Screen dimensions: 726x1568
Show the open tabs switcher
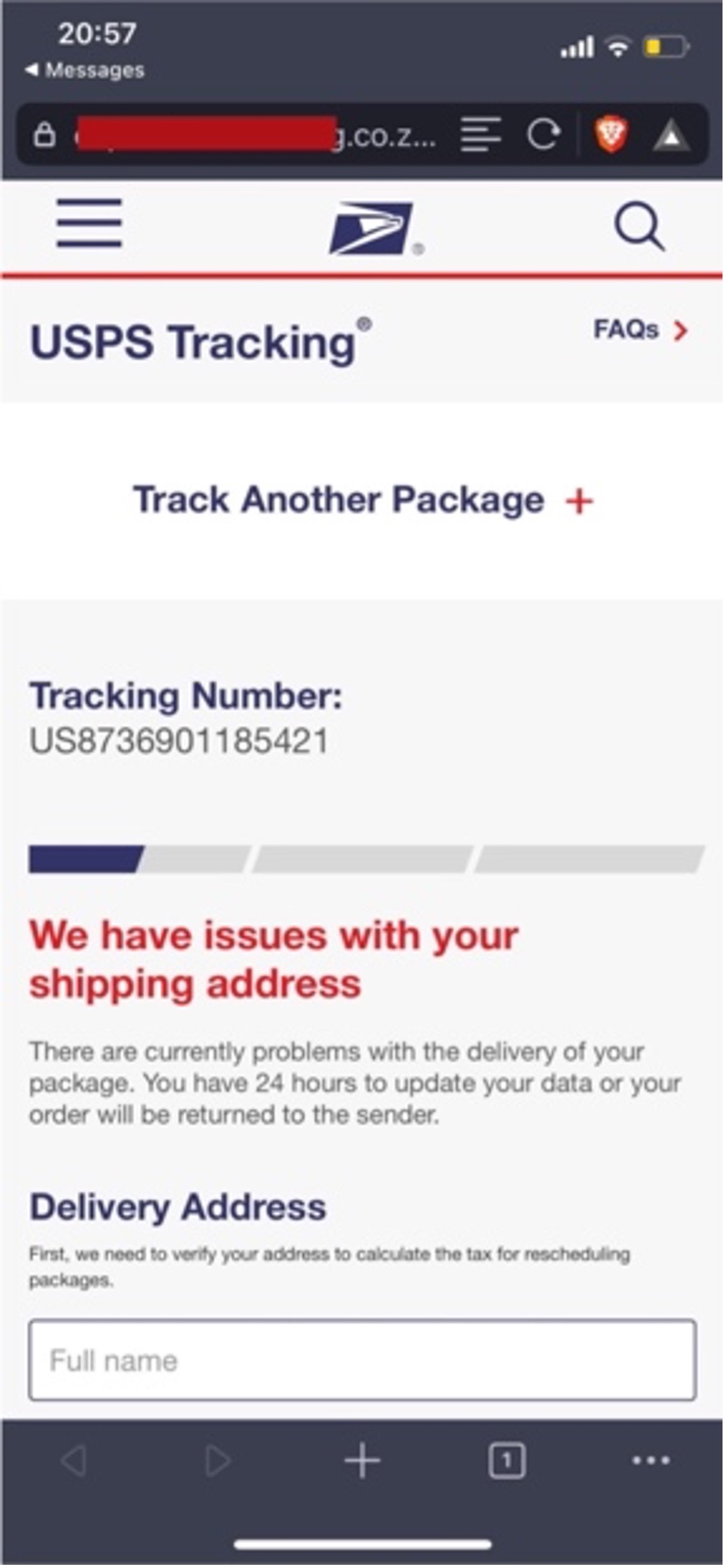506,1460
